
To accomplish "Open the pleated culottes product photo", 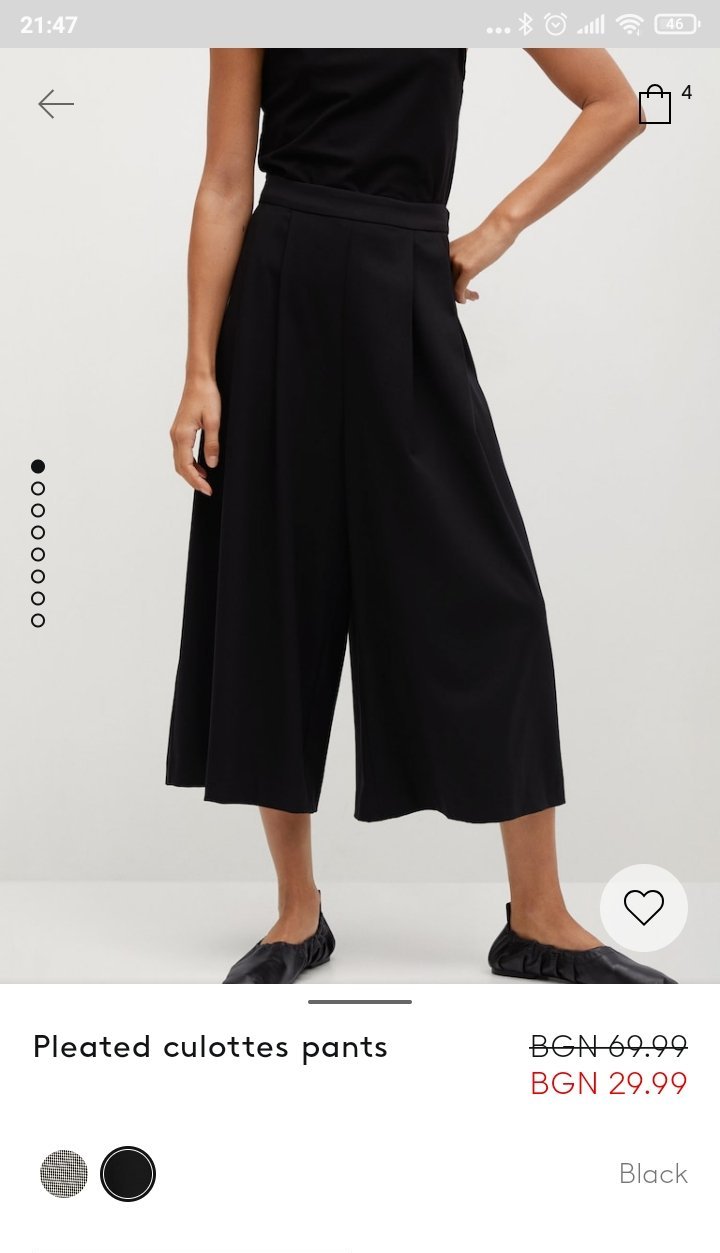I will (360, 500).
